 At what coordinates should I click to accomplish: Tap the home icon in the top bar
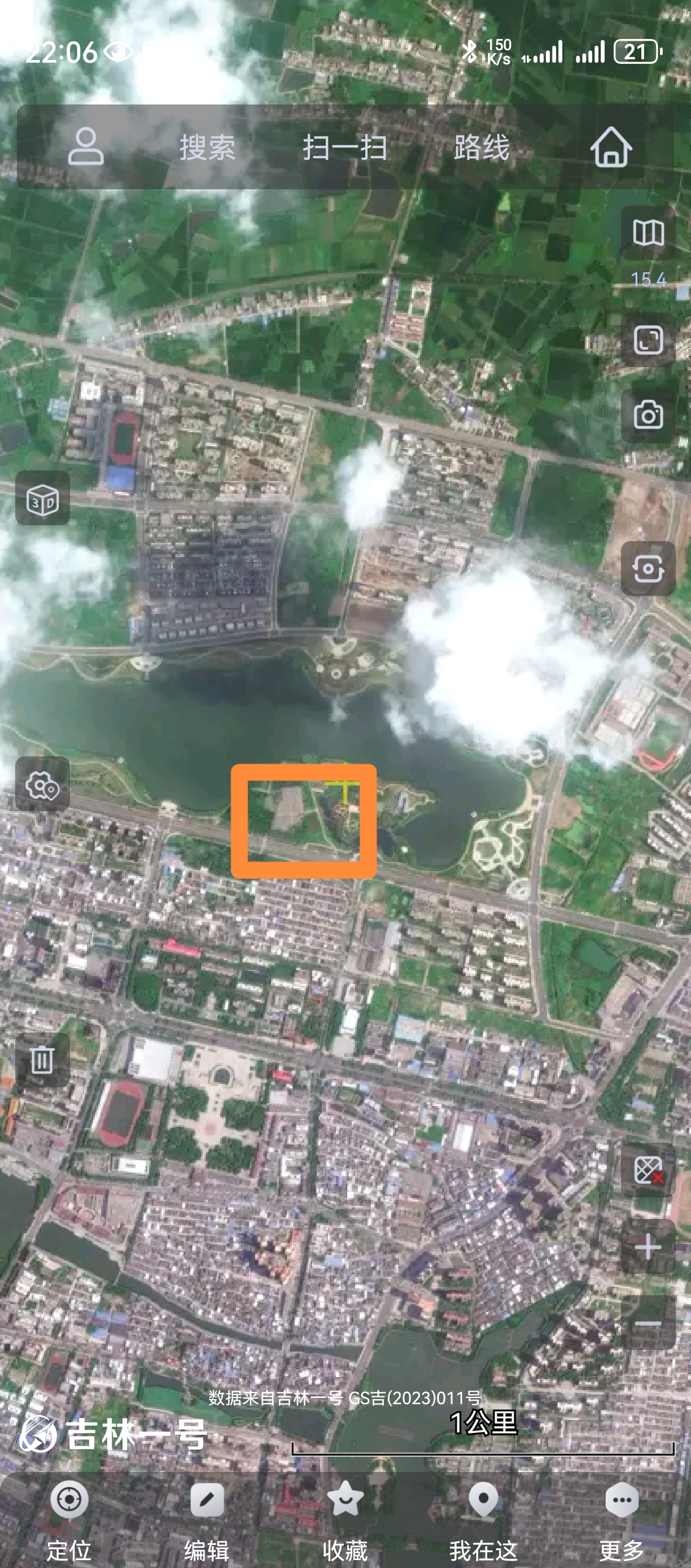click(x=611, y=147)
